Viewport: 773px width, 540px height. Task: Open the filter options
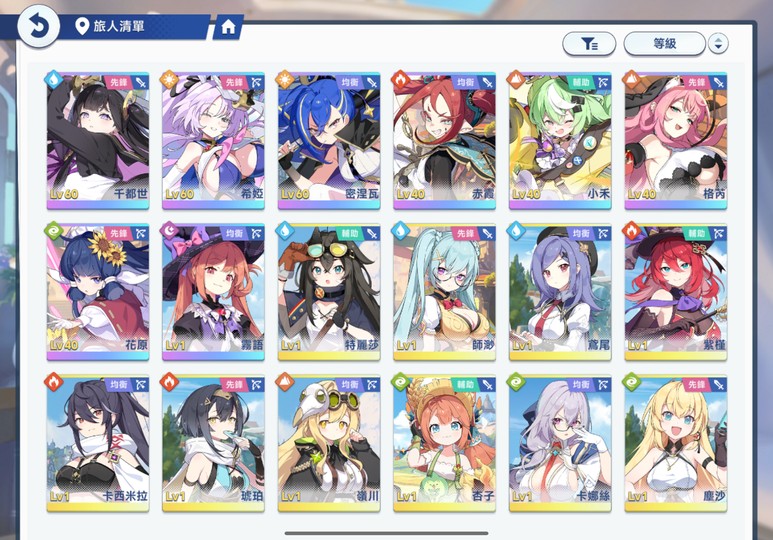tap(588, 43)
